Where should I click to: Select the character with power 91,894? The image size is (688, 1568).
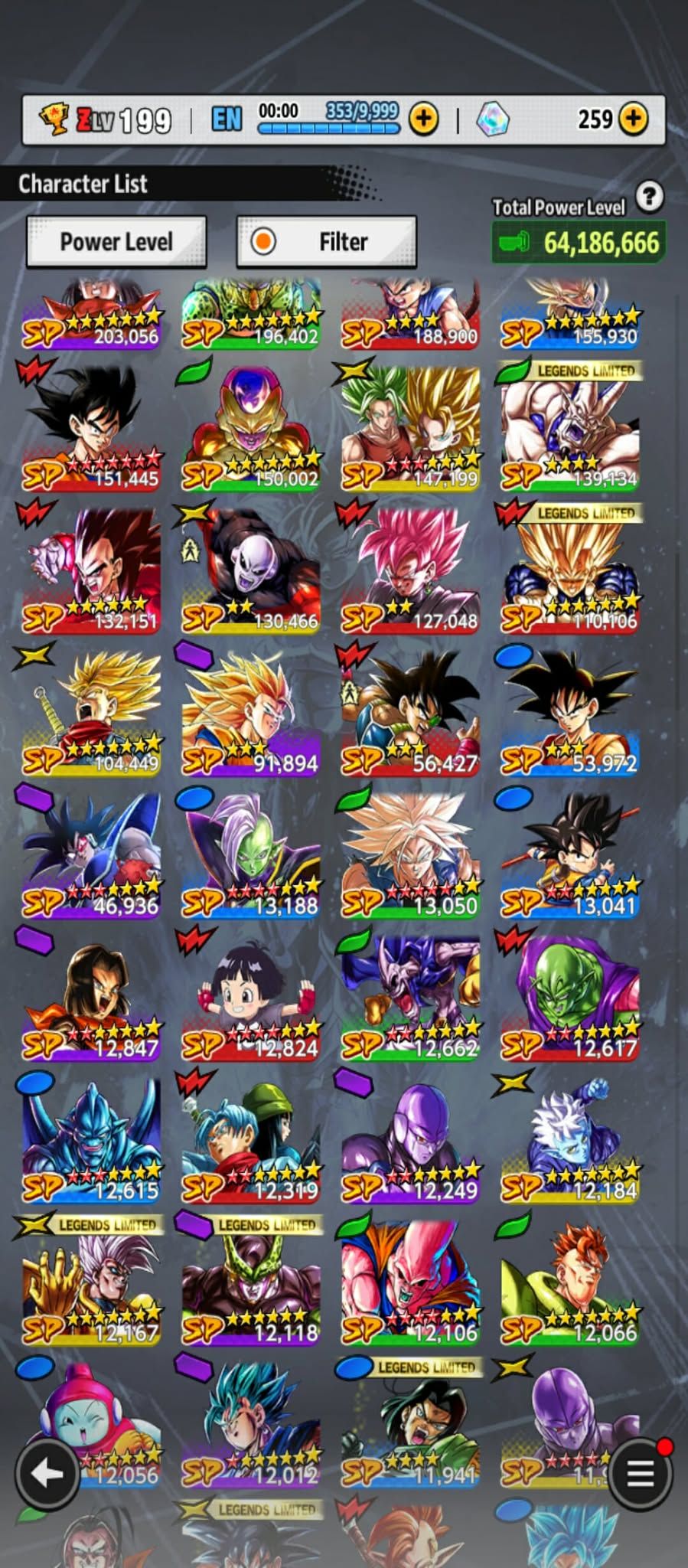(251, 714)
